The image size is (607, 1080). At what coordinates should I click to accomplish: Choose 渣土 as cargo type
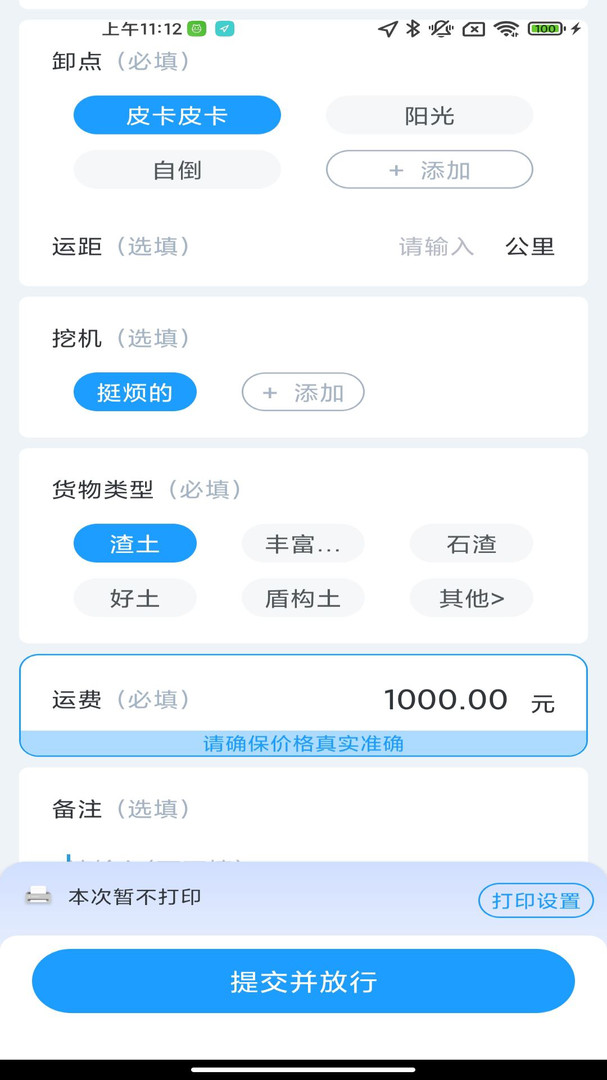(135, 544)
